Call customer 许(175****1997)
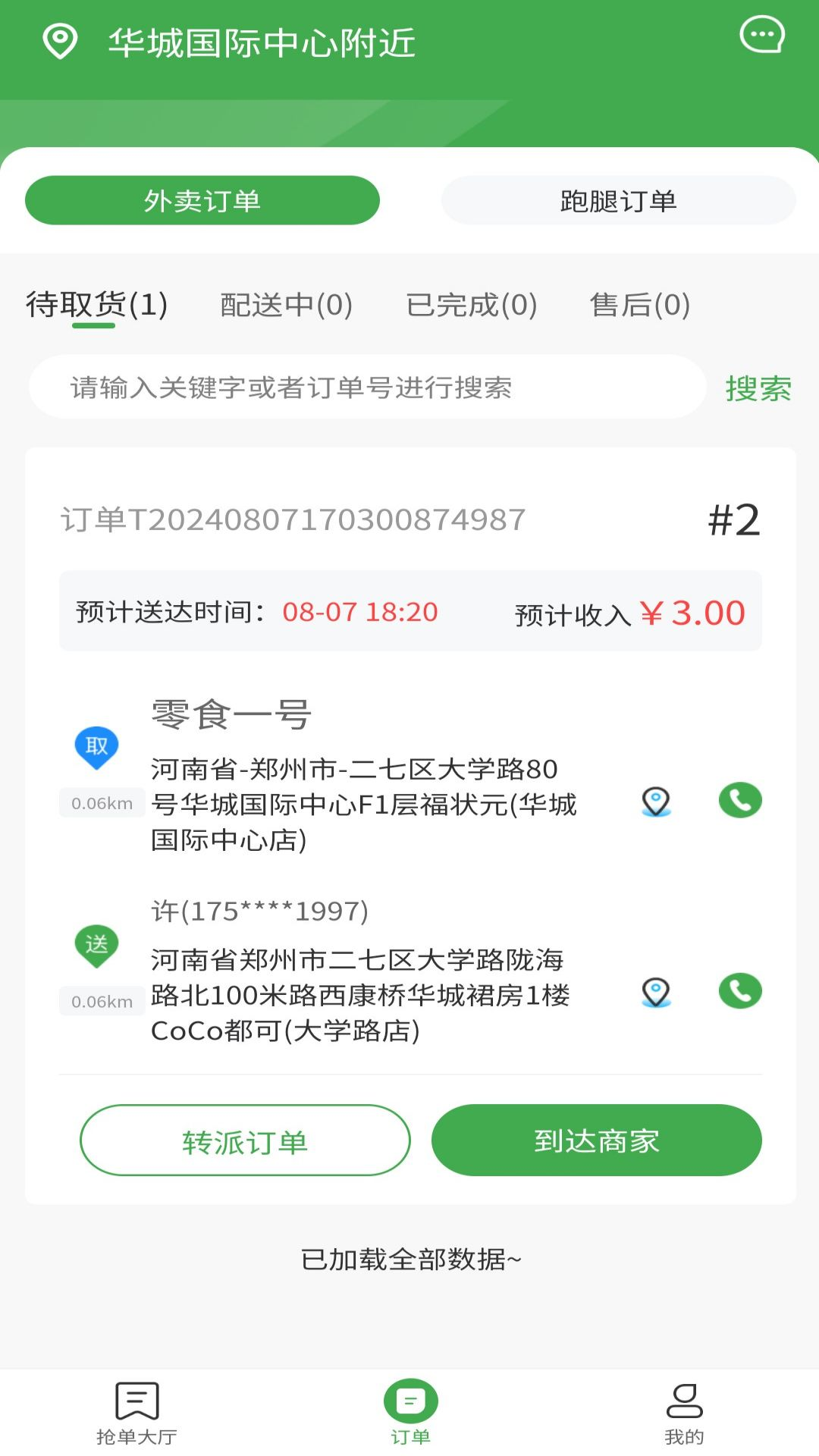 739,991
